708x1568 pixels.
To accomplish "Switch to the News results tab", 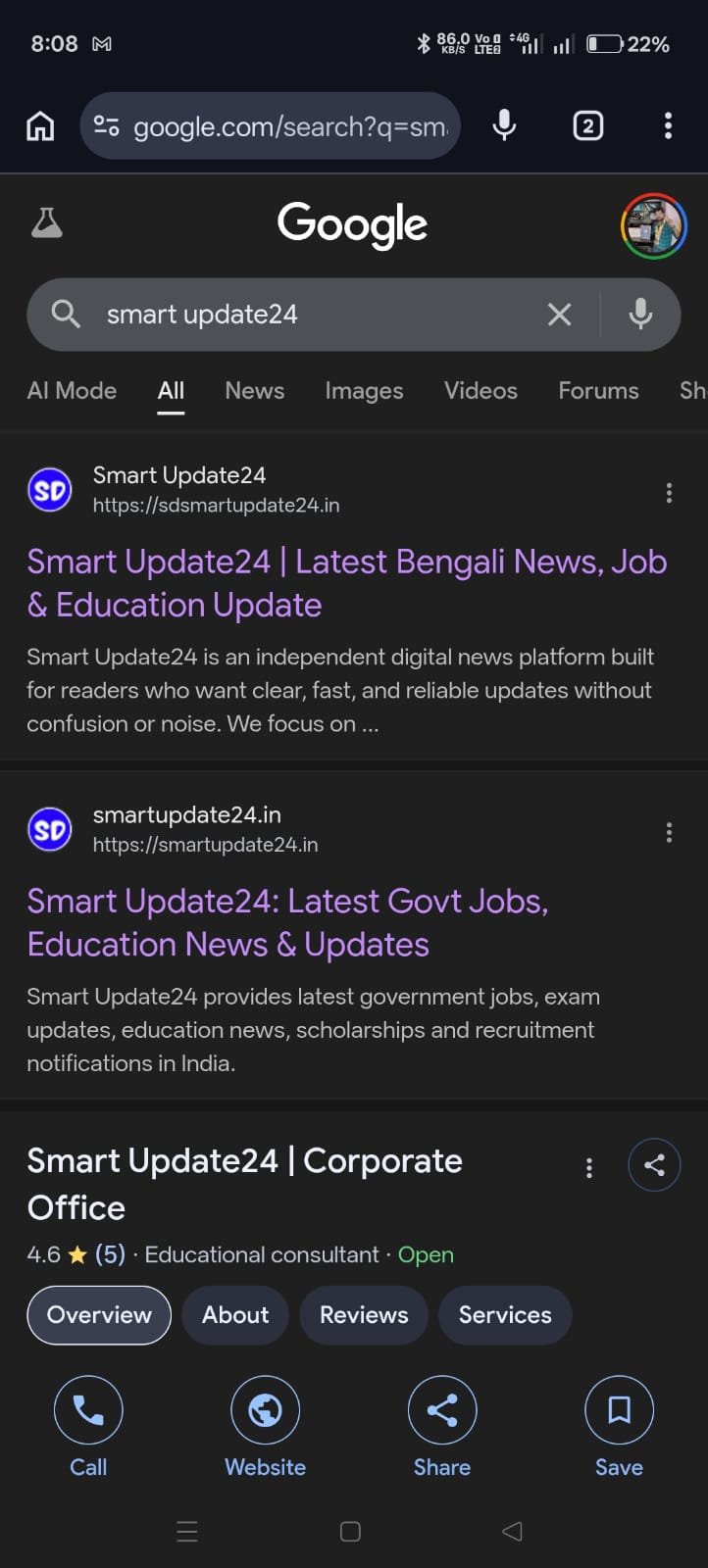I will (x=254, y=391).
